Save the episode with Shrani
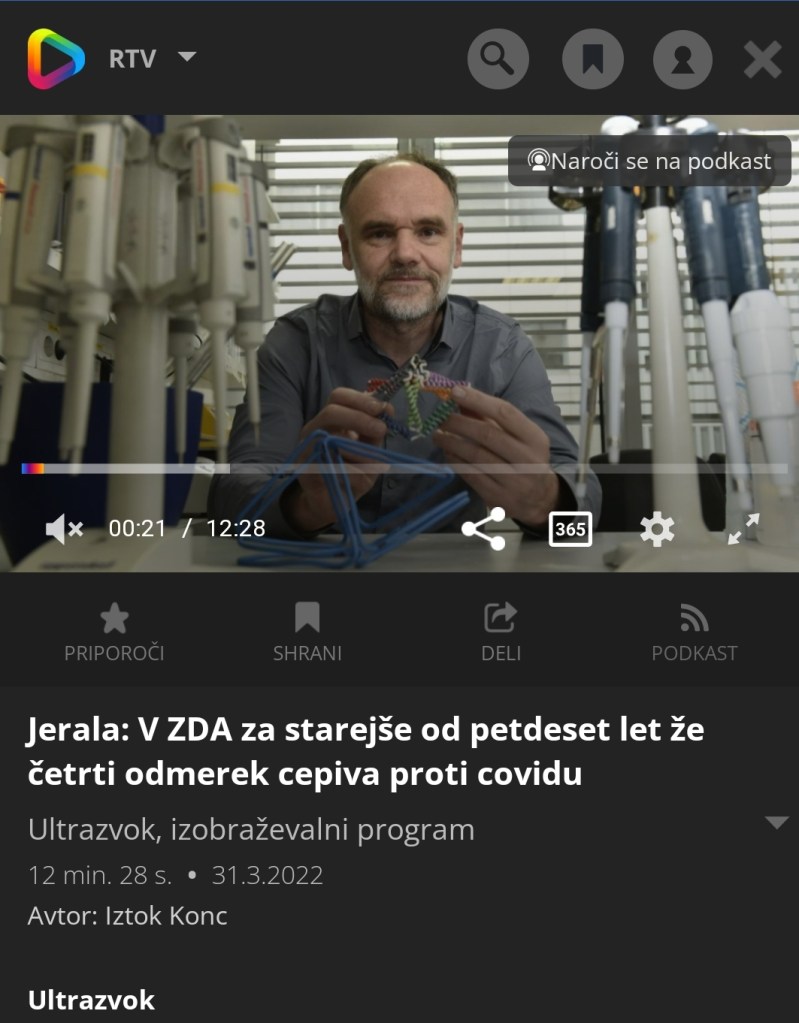 point(307,632)
